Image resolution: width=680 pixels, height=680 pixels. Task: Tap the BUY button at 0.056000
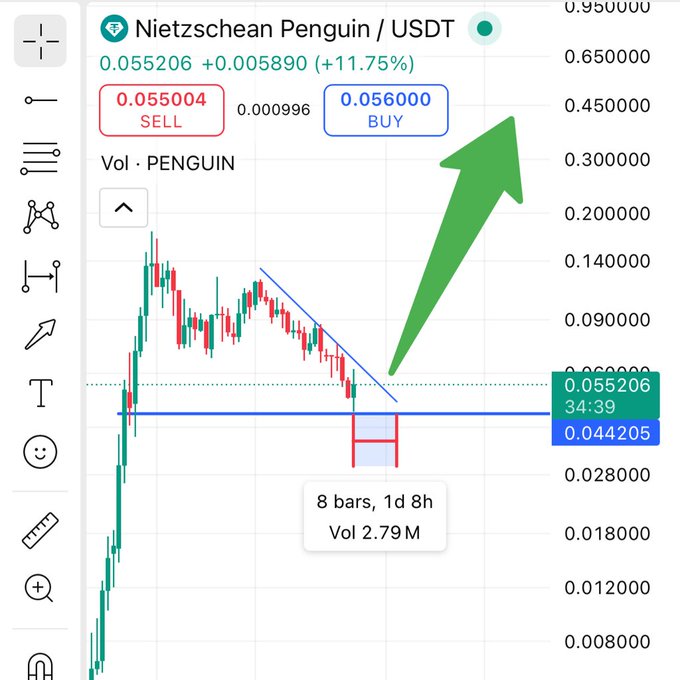coord(385,110)
